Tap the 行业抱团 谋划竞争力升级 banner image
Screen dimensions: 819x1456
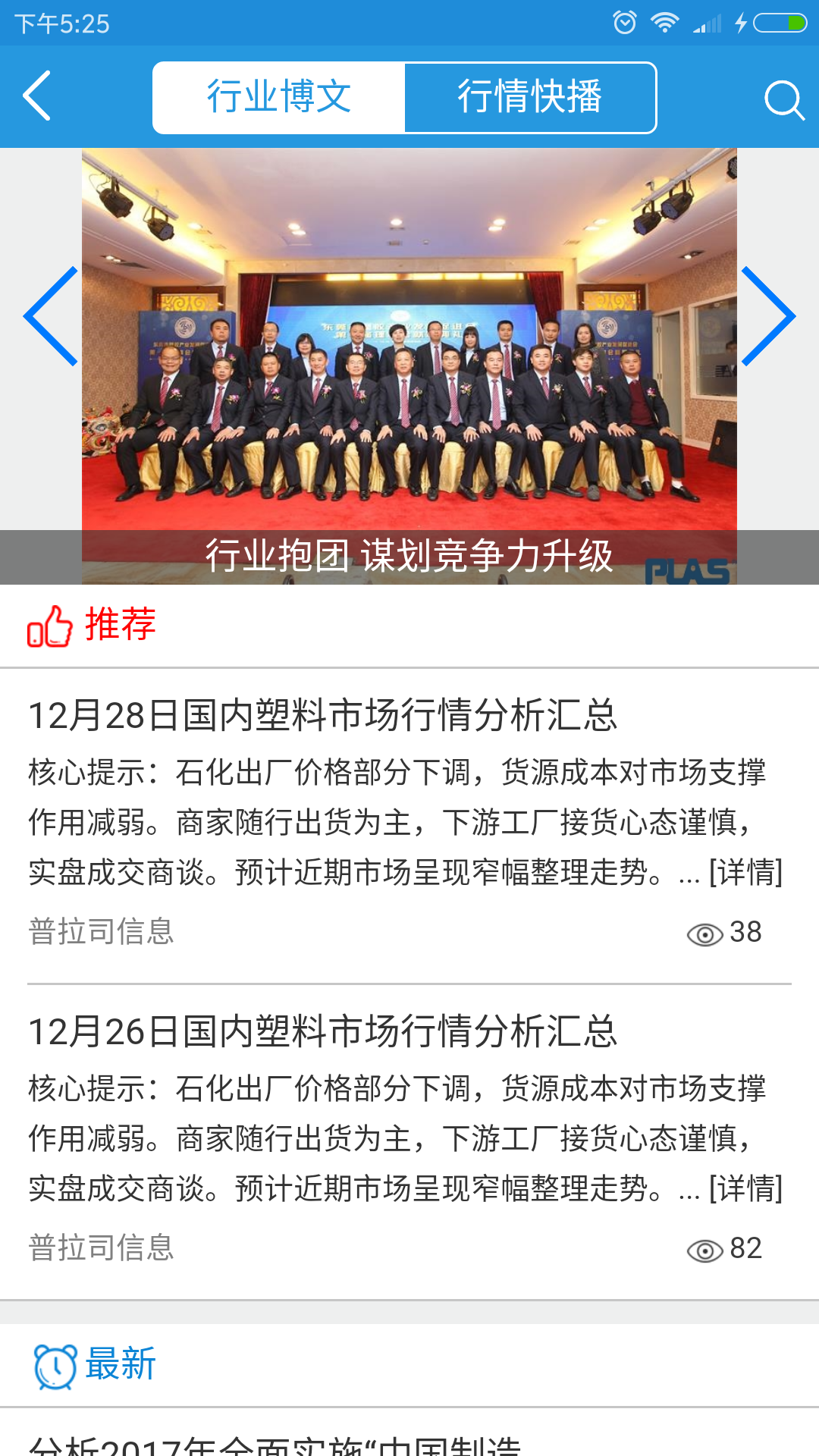409,364
